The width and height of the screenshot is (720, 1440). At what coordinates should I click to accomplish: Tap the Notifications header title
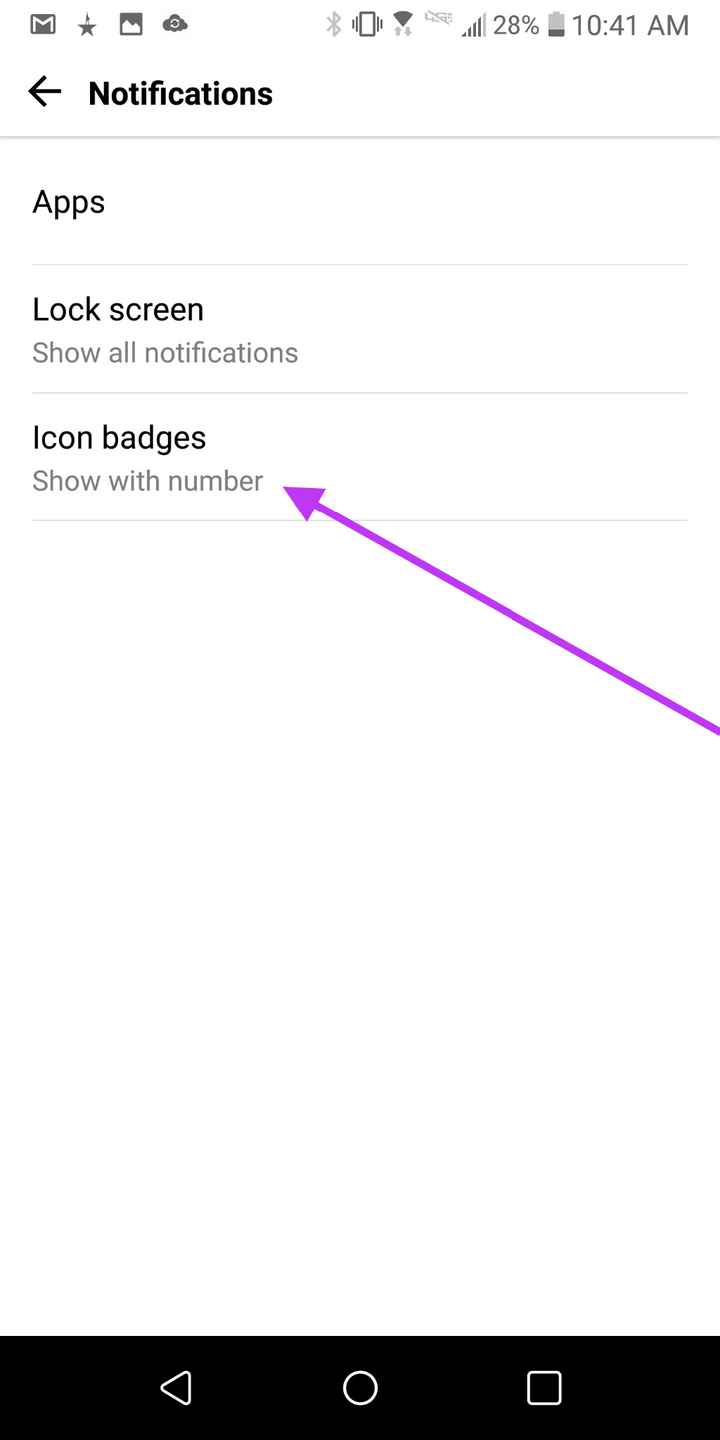point(180,93)
